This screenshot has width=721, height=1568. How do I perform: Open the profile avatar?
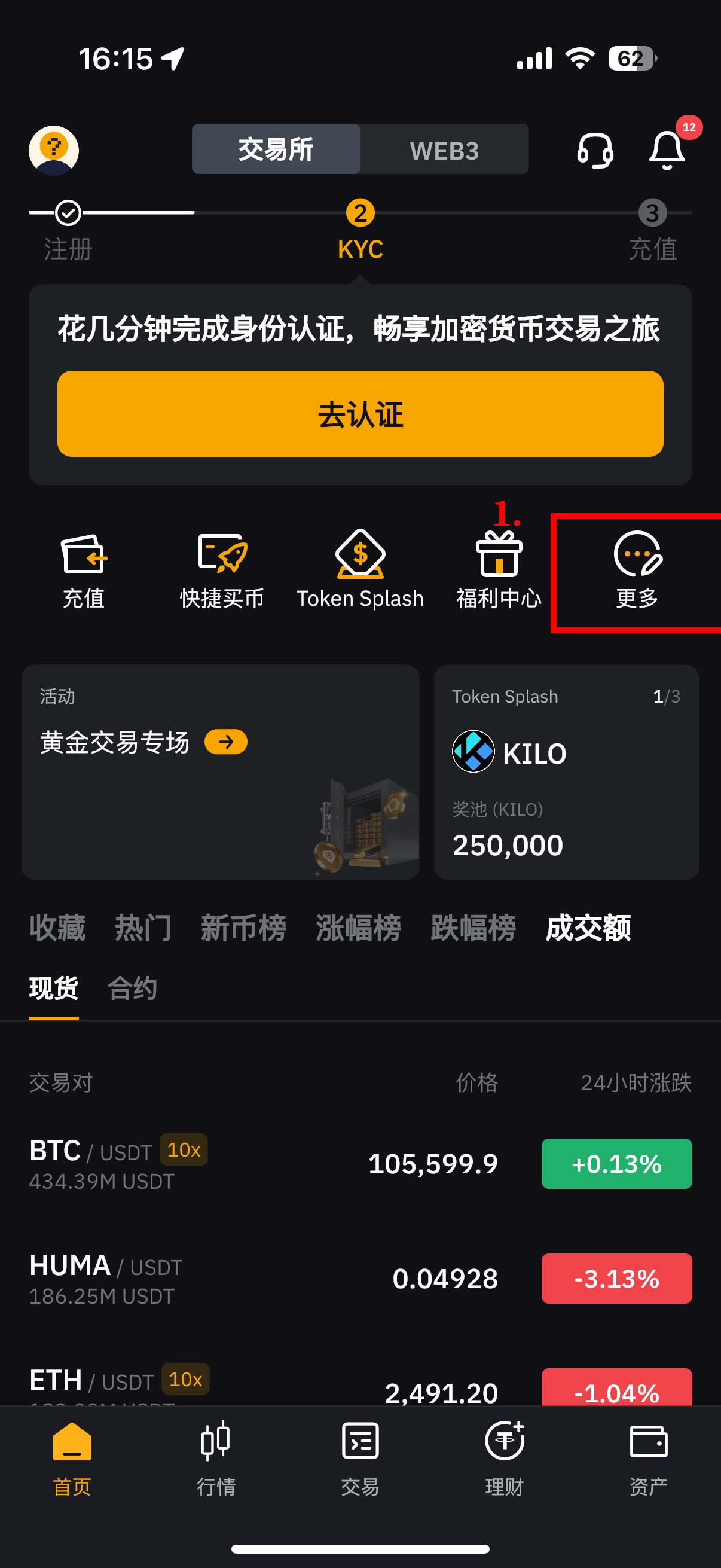coord(54,150)
